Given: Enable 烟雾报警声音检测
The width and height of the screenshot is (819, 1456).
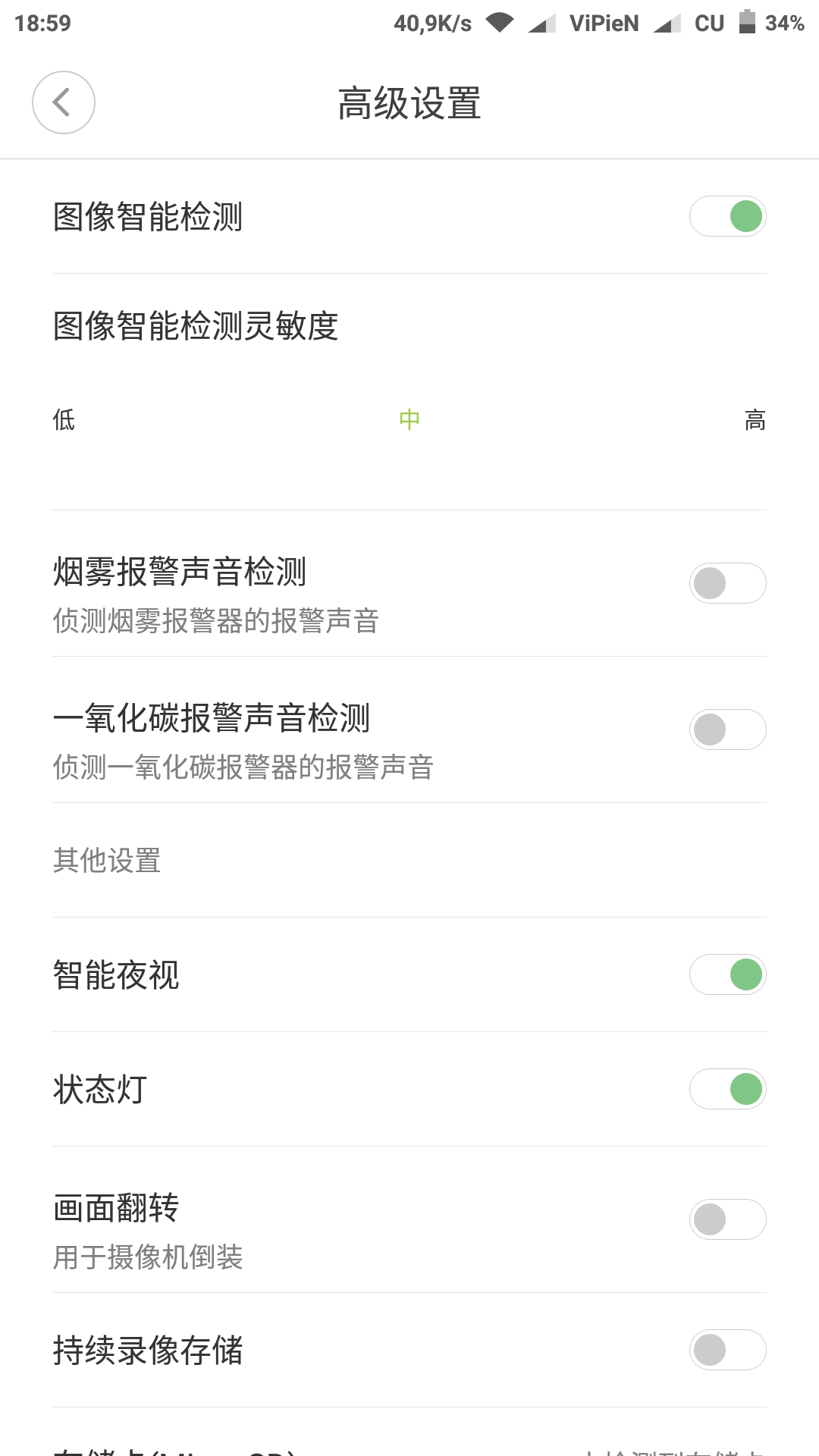Looking at the screenshot, I should click(727, 583).
